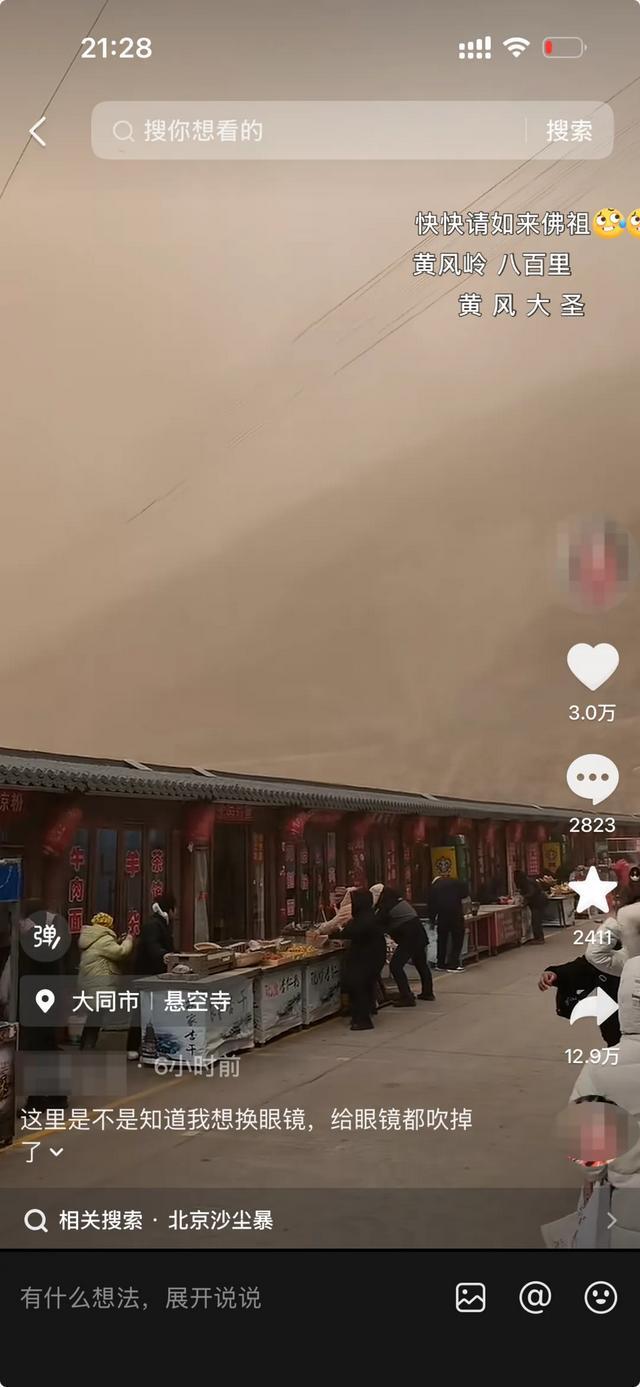Go back using the top arrow

pyautogui.click(x=38, y=131)
